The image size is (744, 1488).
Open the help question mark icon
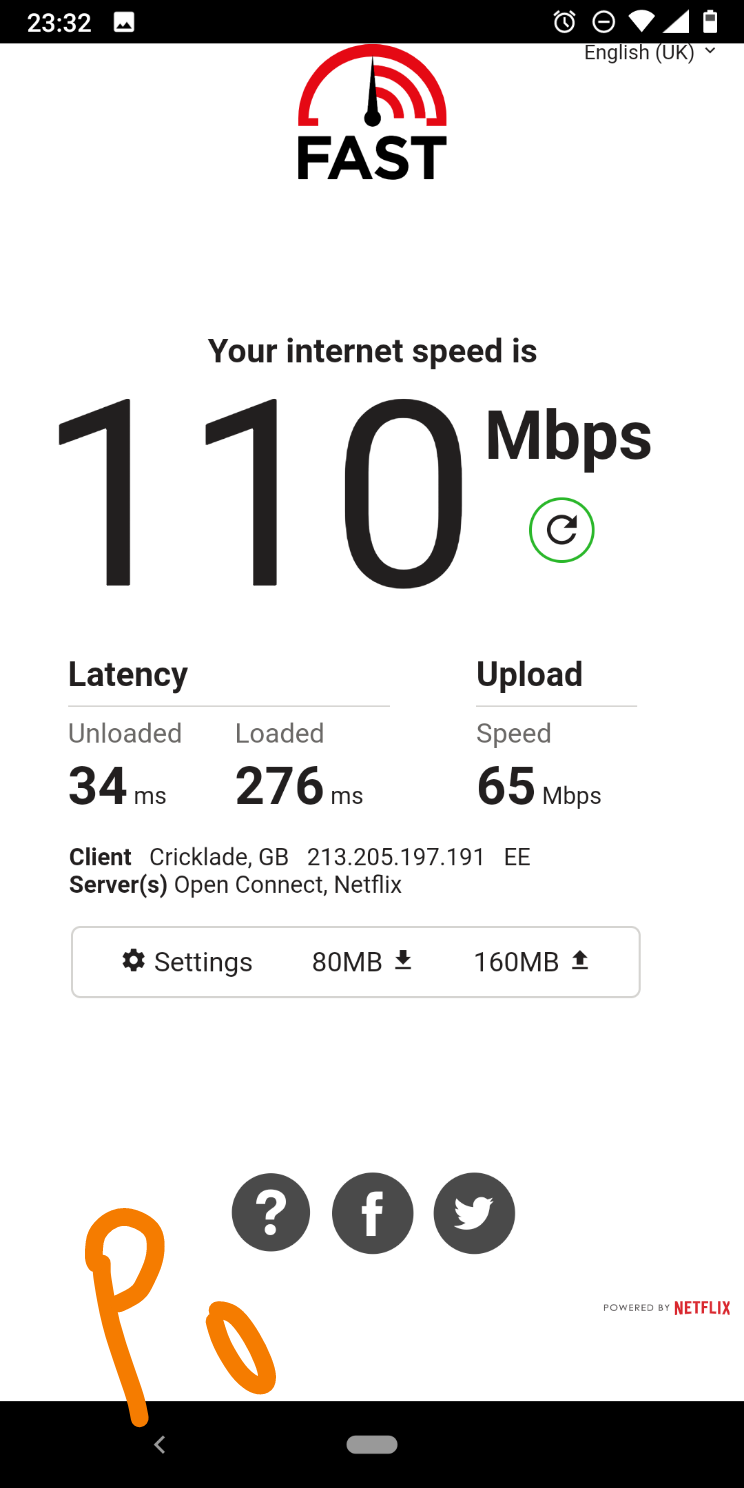pos(271,1213)
